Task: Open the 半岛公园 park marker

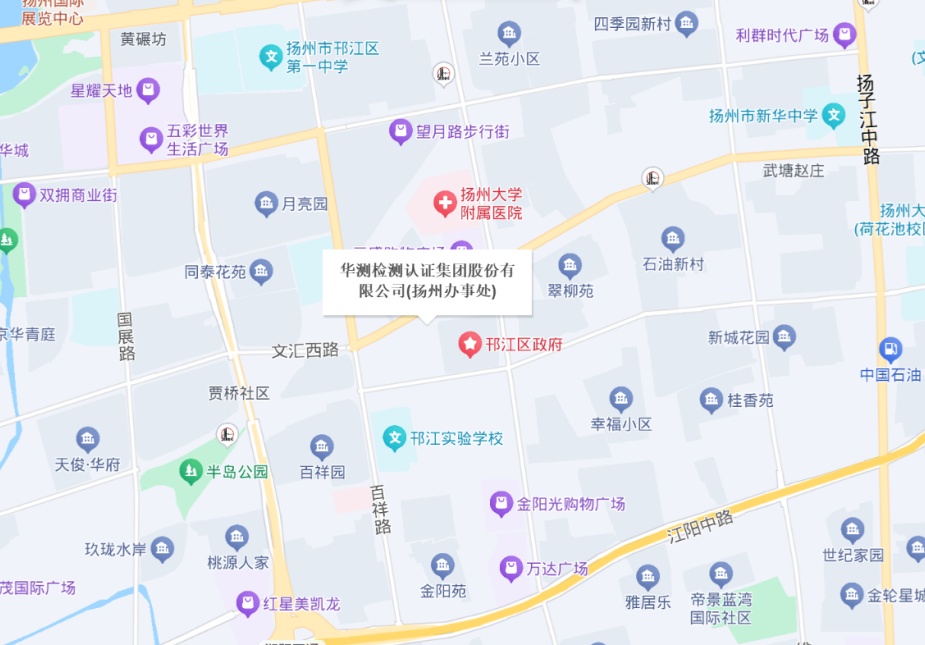Action: 190,471
